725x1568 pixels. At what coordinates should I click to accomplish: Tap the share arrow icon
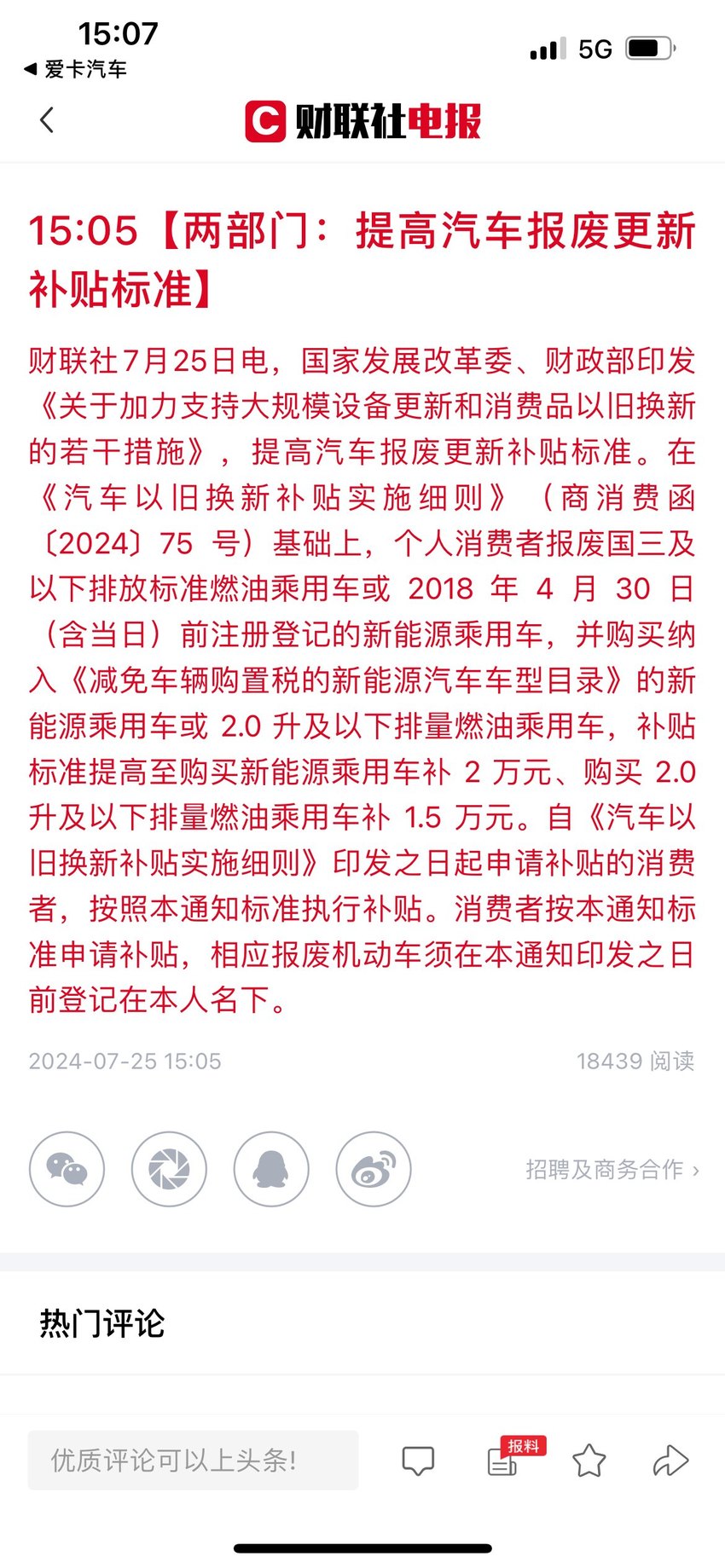(670, 1461)
